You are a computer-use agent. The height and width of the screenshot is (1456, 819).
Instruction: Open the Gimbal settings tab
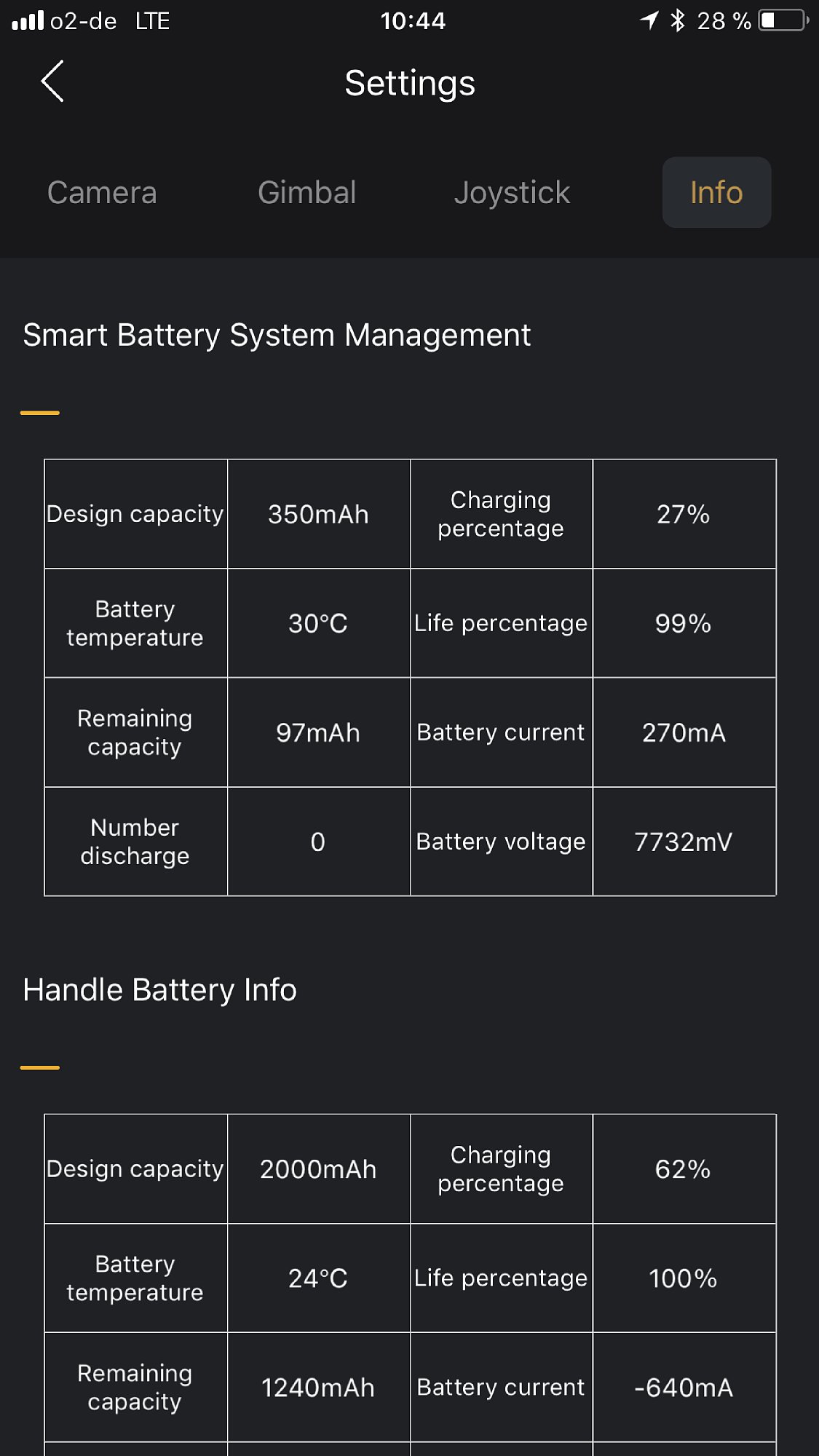pyautogui.click(x=306, y=193)
